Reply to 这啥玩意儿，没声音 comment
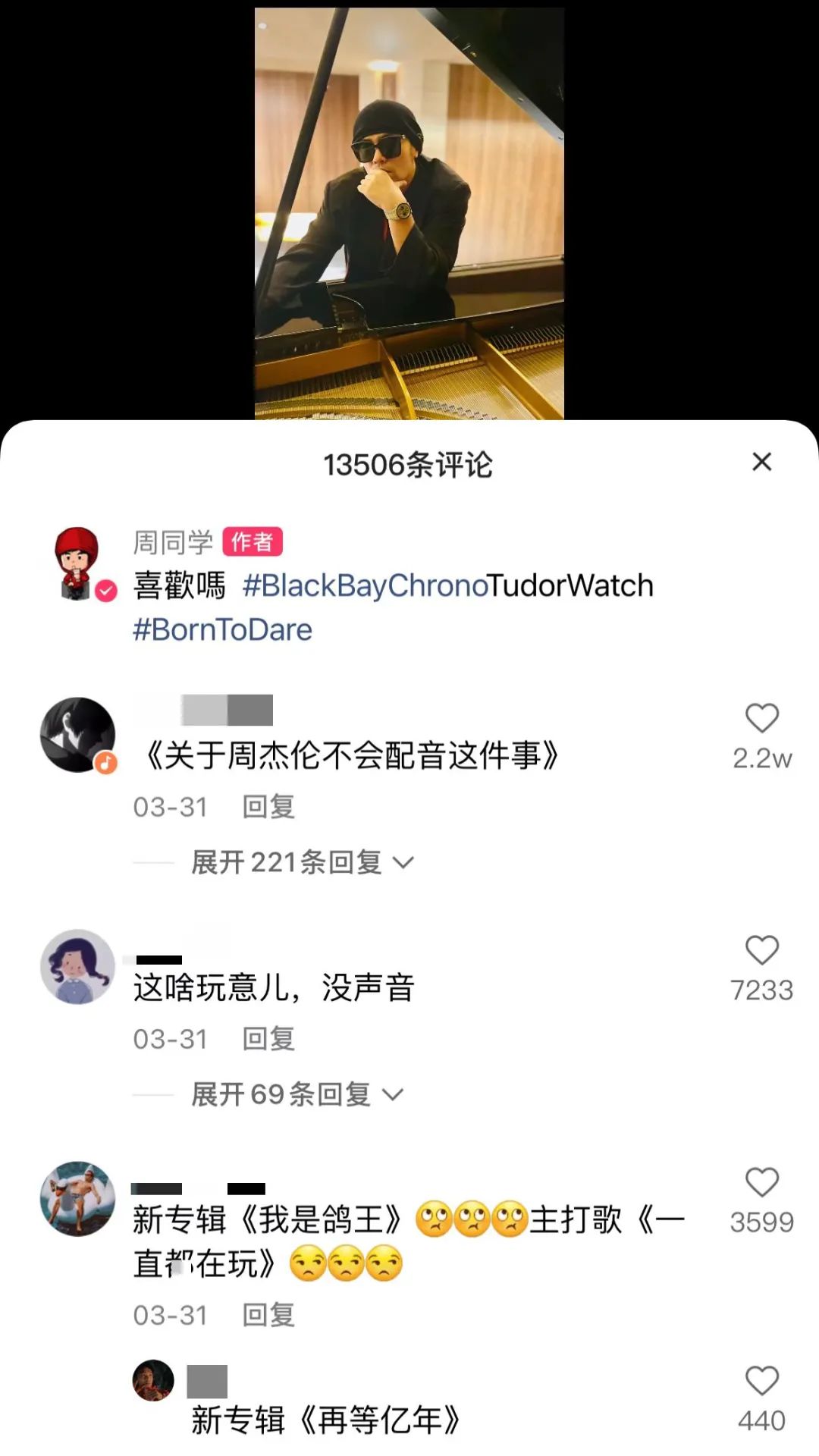The width and height of the screenshot is (819, 1456). (268, 1039)
